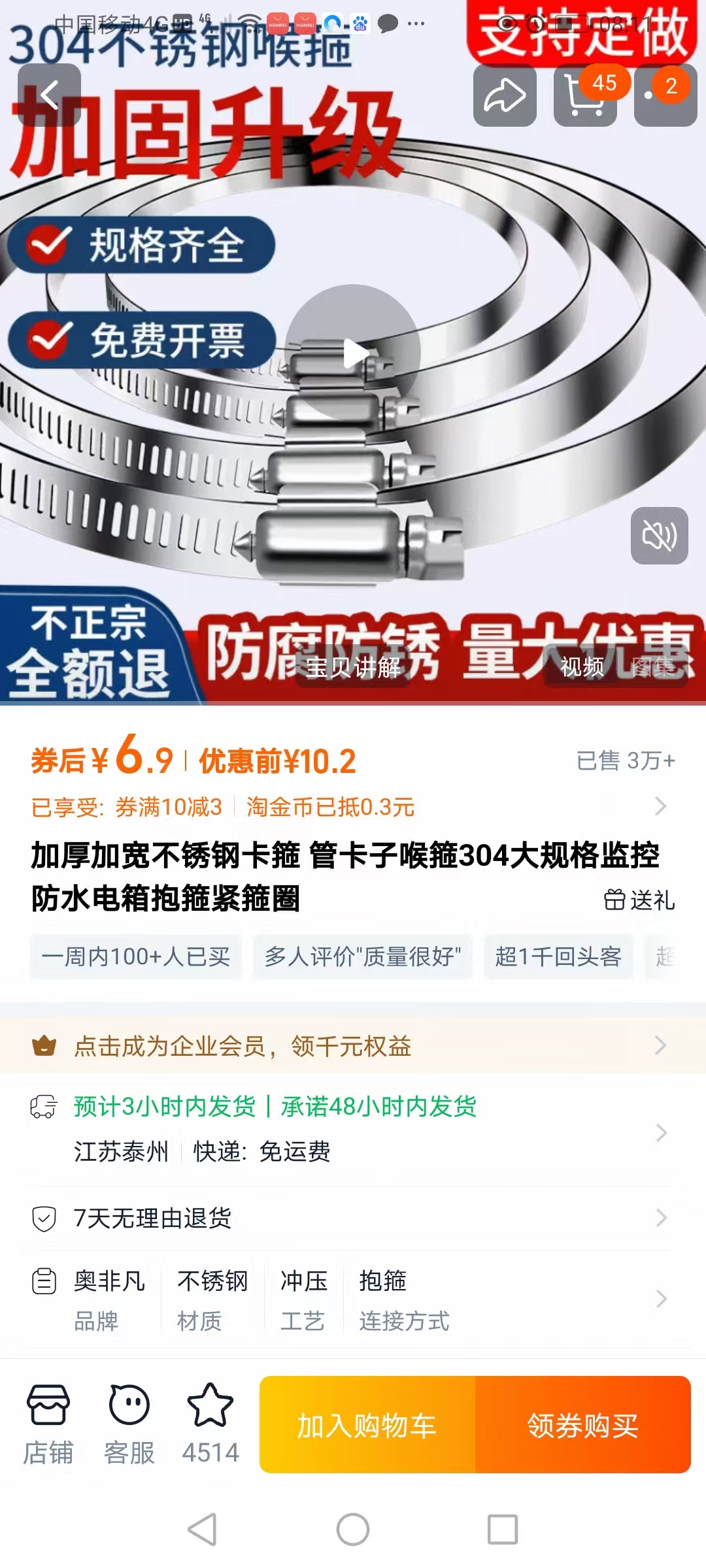Share this product
This screenshot has height=1568, width=706.
point(504,96)
